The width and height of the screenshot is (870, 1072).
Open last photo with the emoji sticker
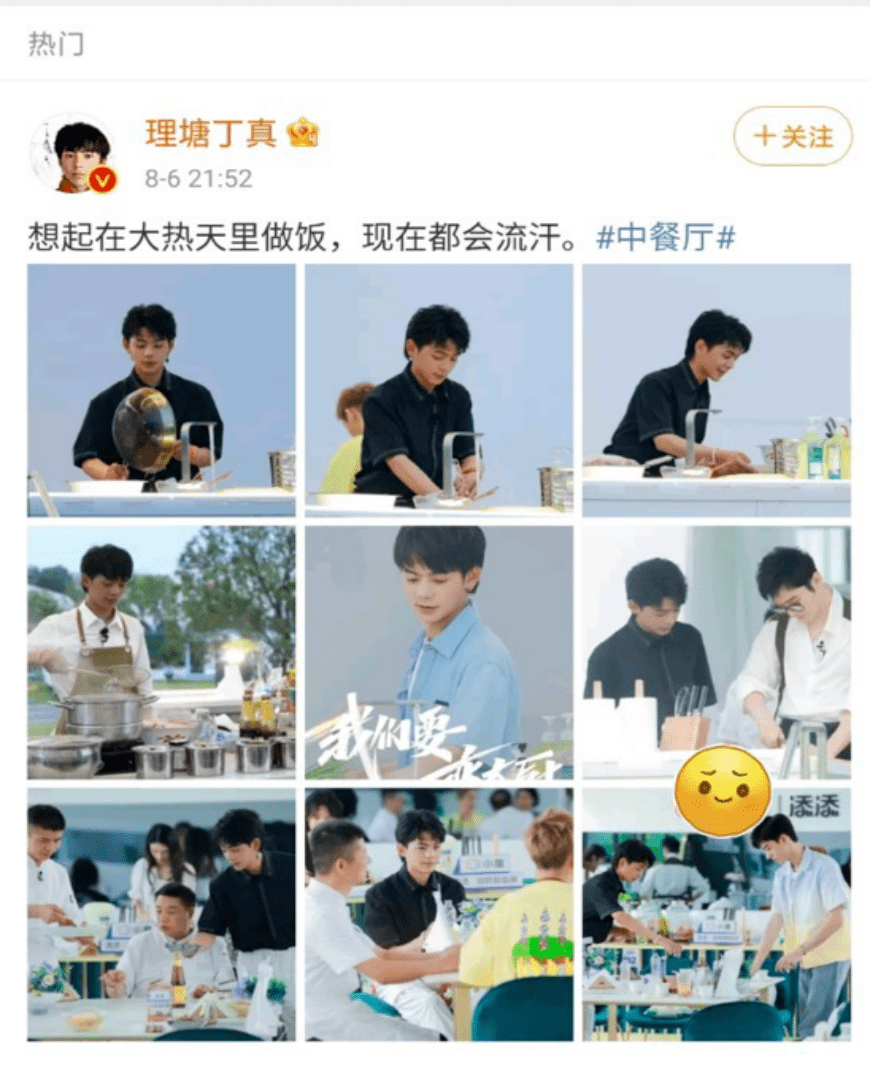click(x=716, y=914)
